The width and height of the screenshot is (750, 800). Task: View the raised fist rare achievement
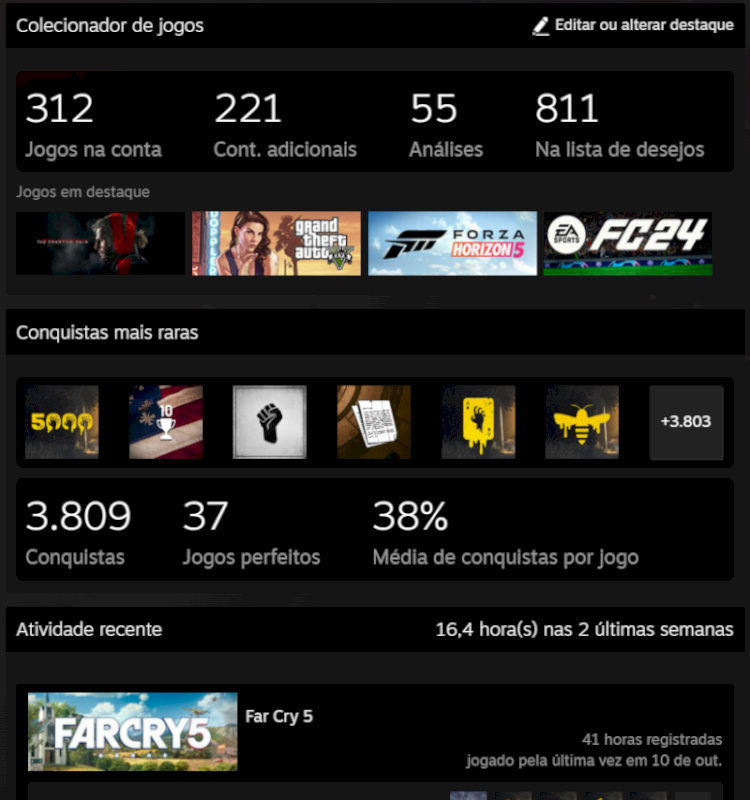point(270,422)
